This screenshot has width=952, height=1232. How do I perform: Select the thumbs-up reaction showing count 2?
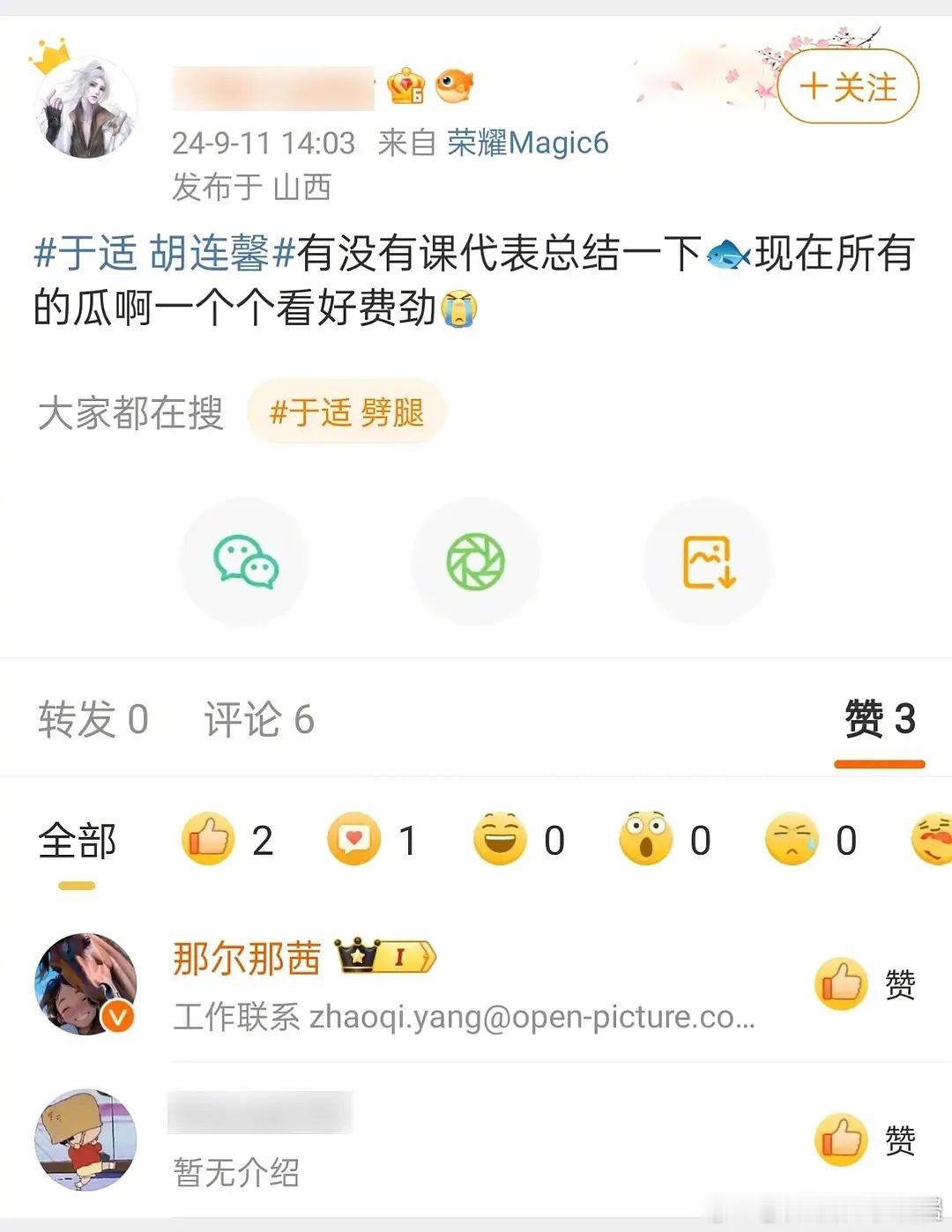(207, 840)
